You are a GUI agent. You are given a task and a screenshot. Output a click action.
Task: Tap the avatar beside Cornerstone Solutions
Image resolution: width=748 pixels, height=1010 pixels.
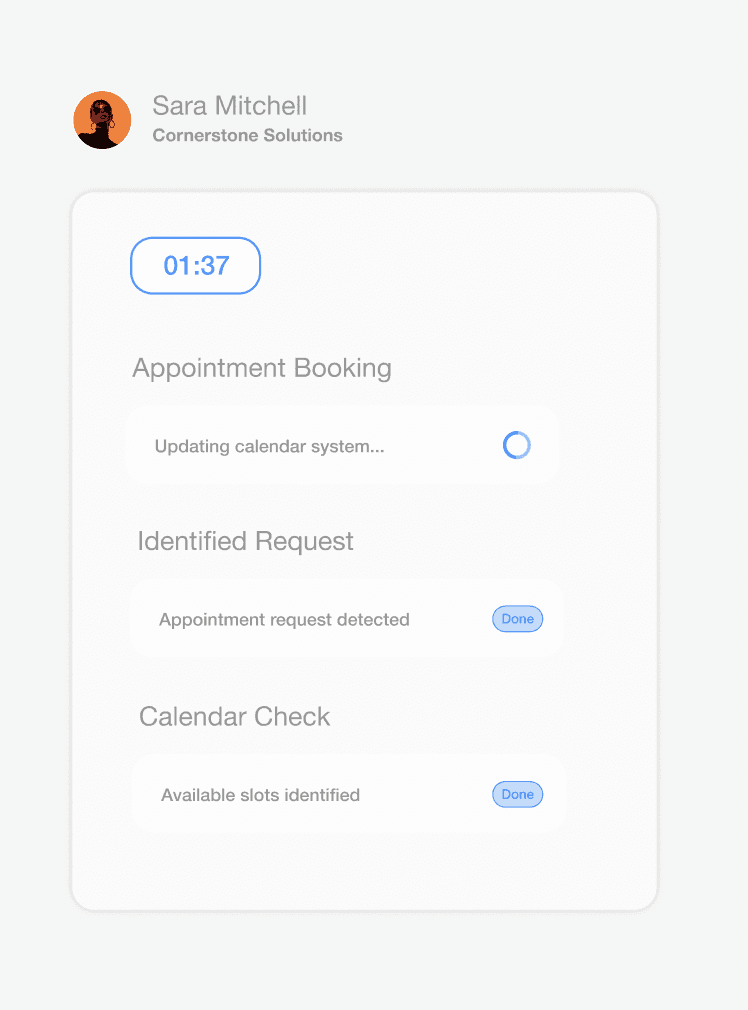pos(102,120)
